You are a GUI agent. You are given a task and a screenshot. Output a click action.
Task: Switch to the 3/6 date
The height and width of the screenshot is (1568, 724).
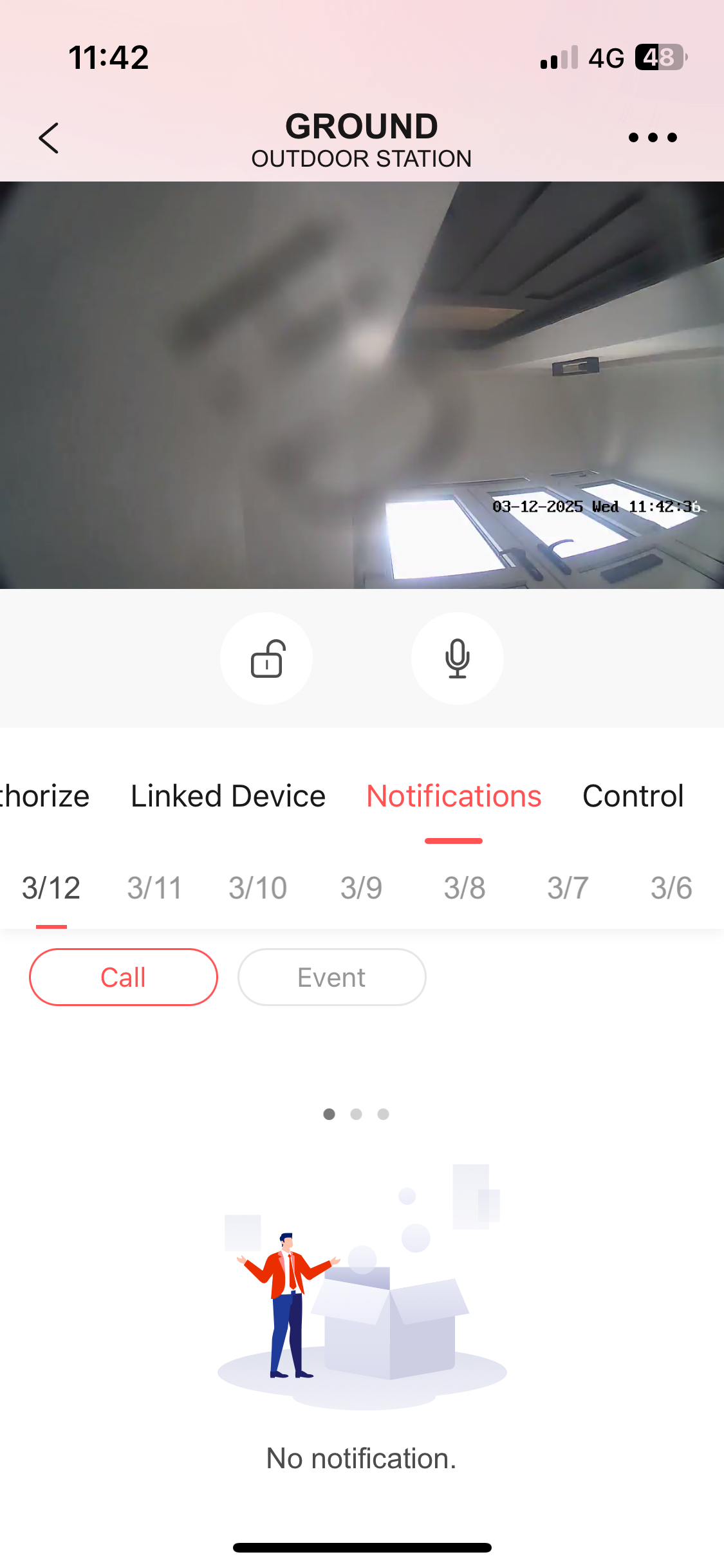click(671, 888)
